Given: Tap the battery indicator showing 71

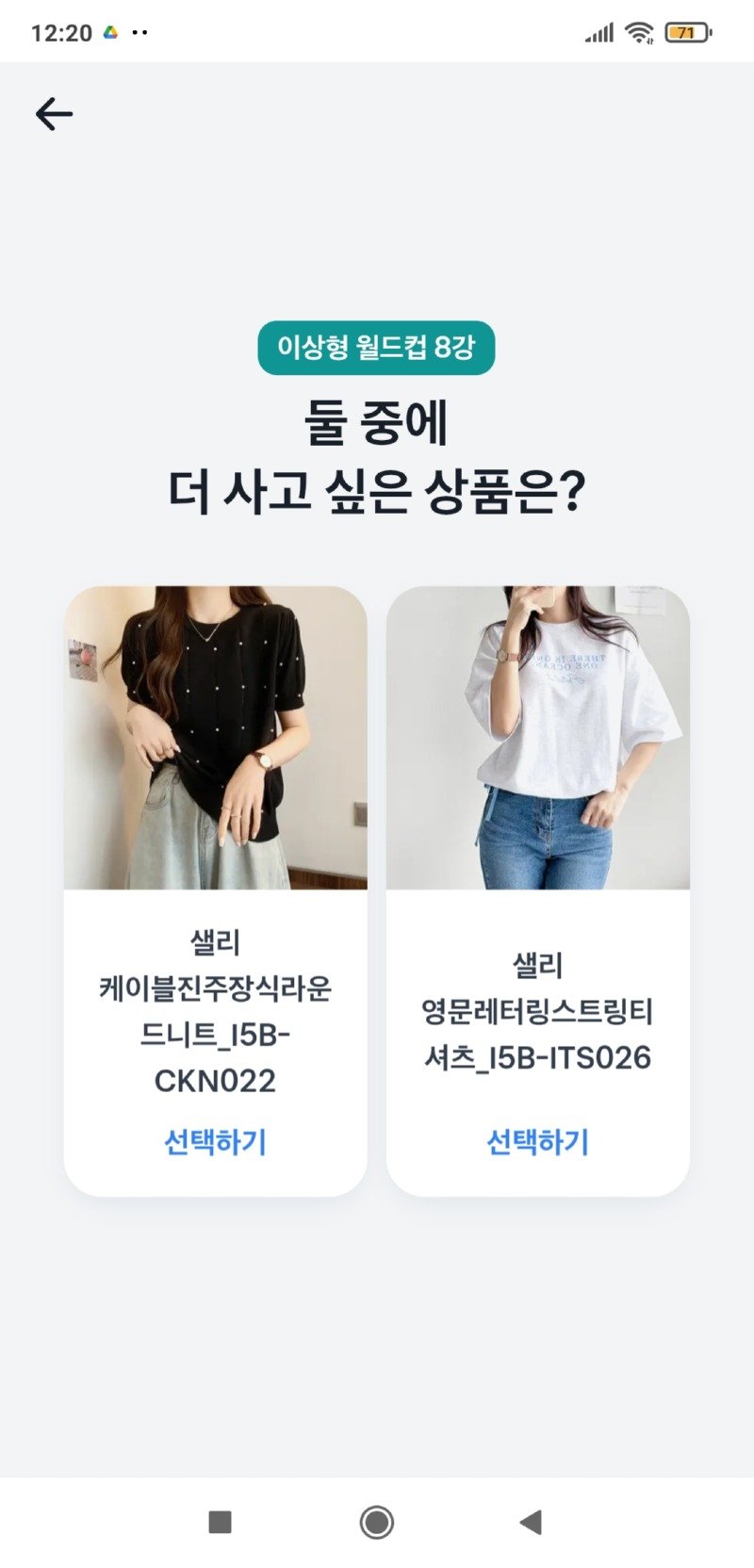Looking at the screenshot, I should (x=685, y=29).
